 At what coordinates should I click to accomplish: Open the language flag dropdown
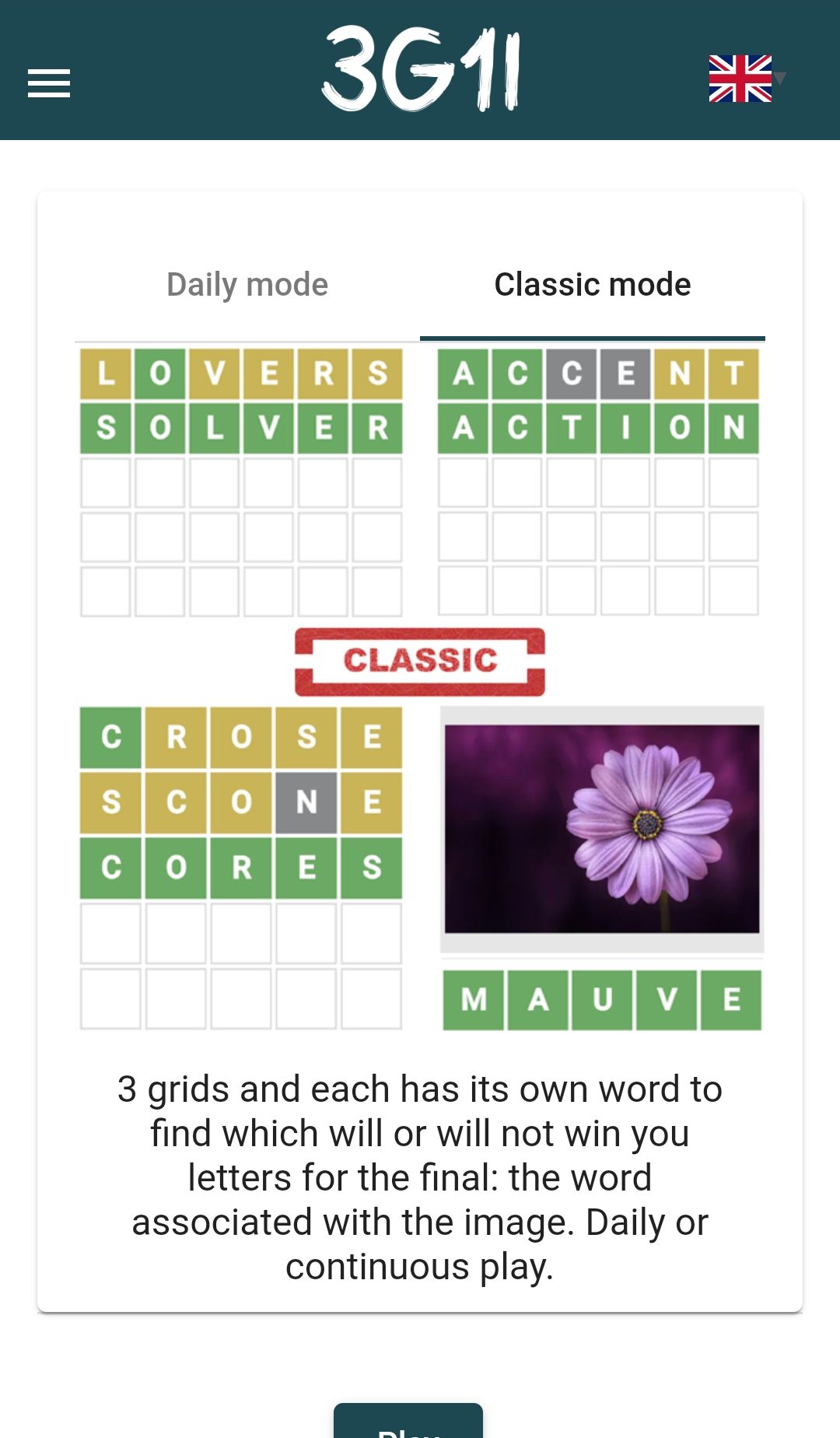pos(747,79)
